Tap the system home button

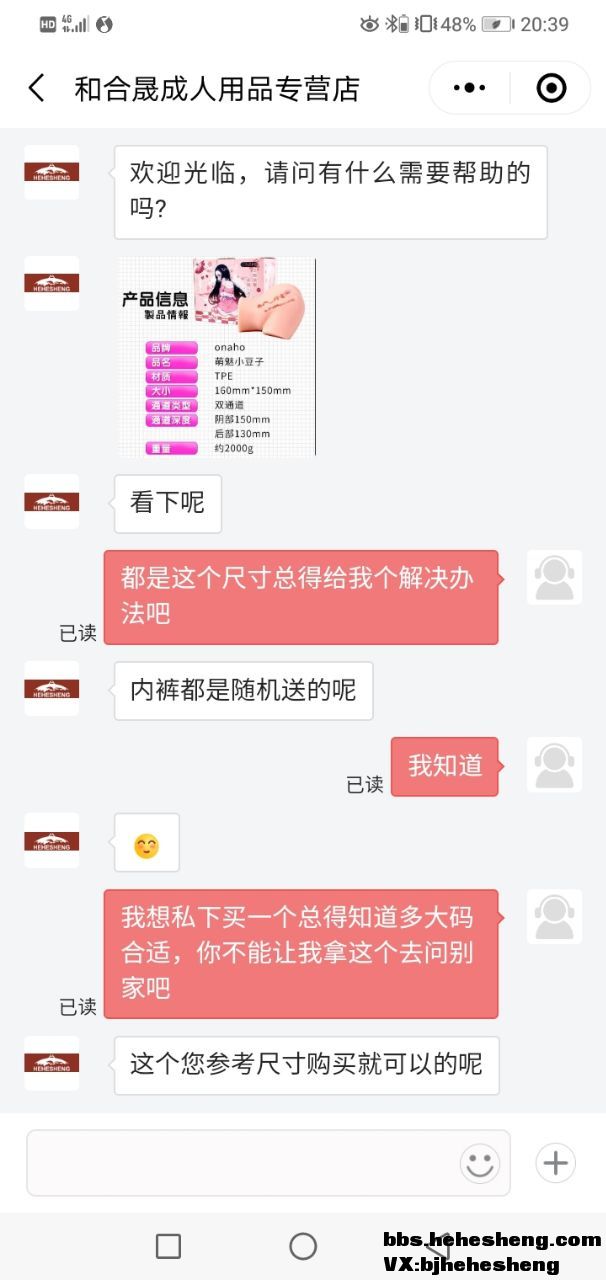303,1246
